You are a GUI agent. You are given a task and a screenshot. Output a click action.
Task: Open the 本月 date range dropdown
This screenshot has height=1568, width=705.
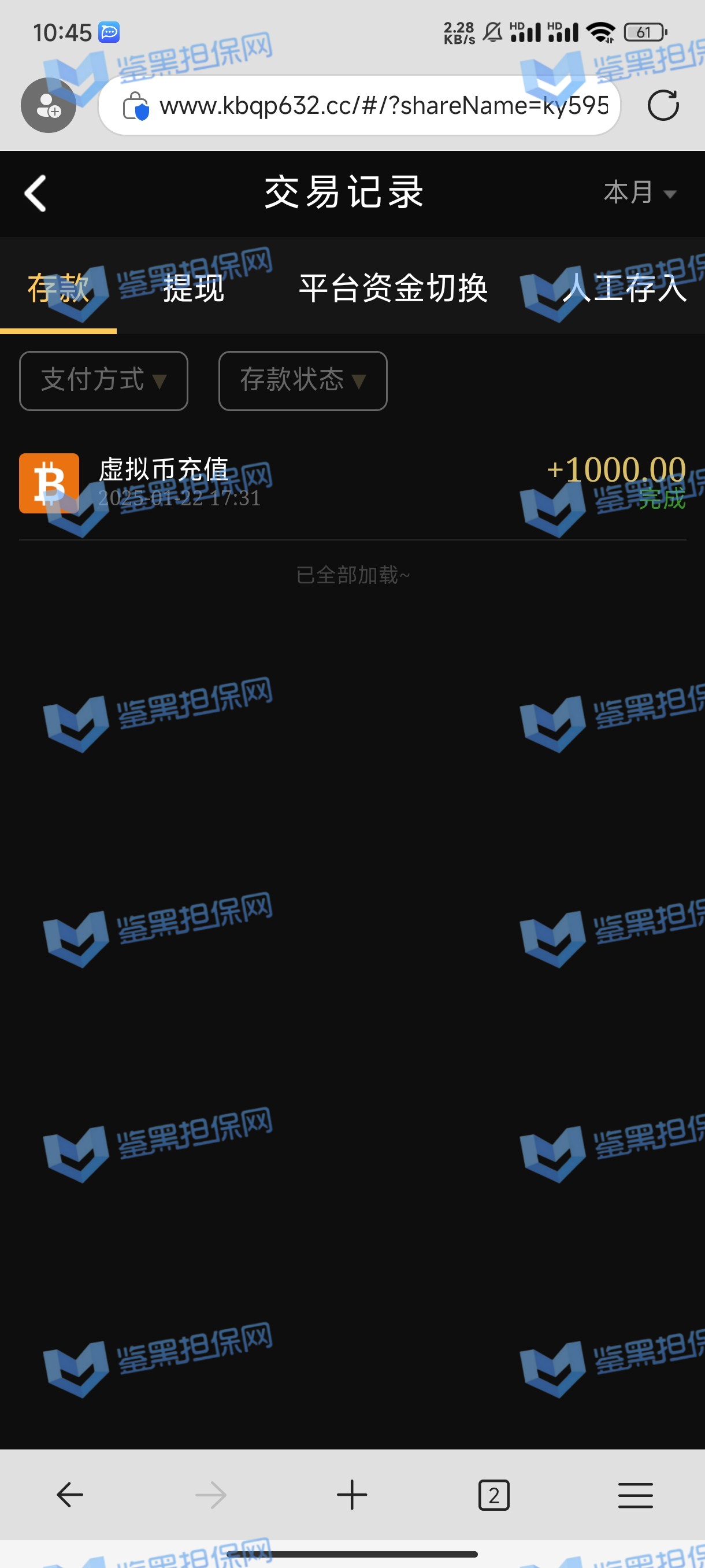[639, 194]
